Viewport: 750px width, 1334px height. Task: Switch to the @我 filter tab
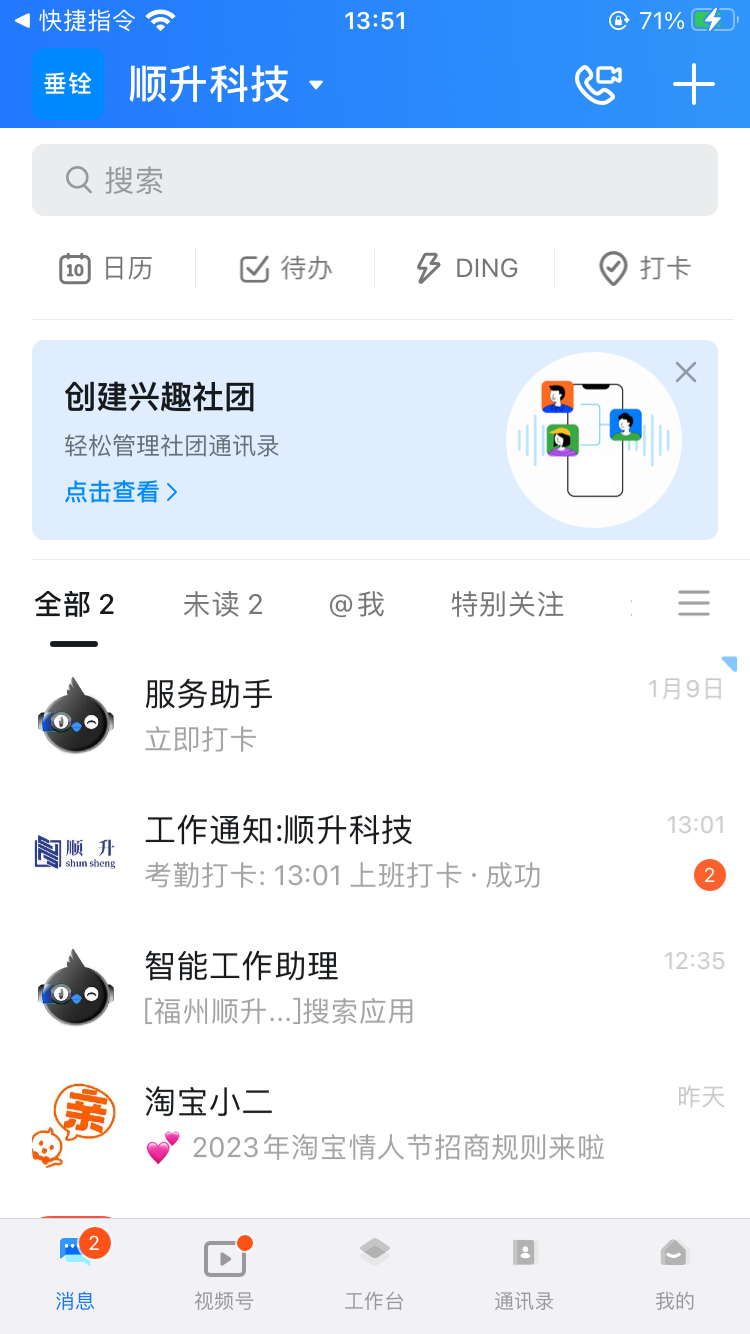pos(356,604)
